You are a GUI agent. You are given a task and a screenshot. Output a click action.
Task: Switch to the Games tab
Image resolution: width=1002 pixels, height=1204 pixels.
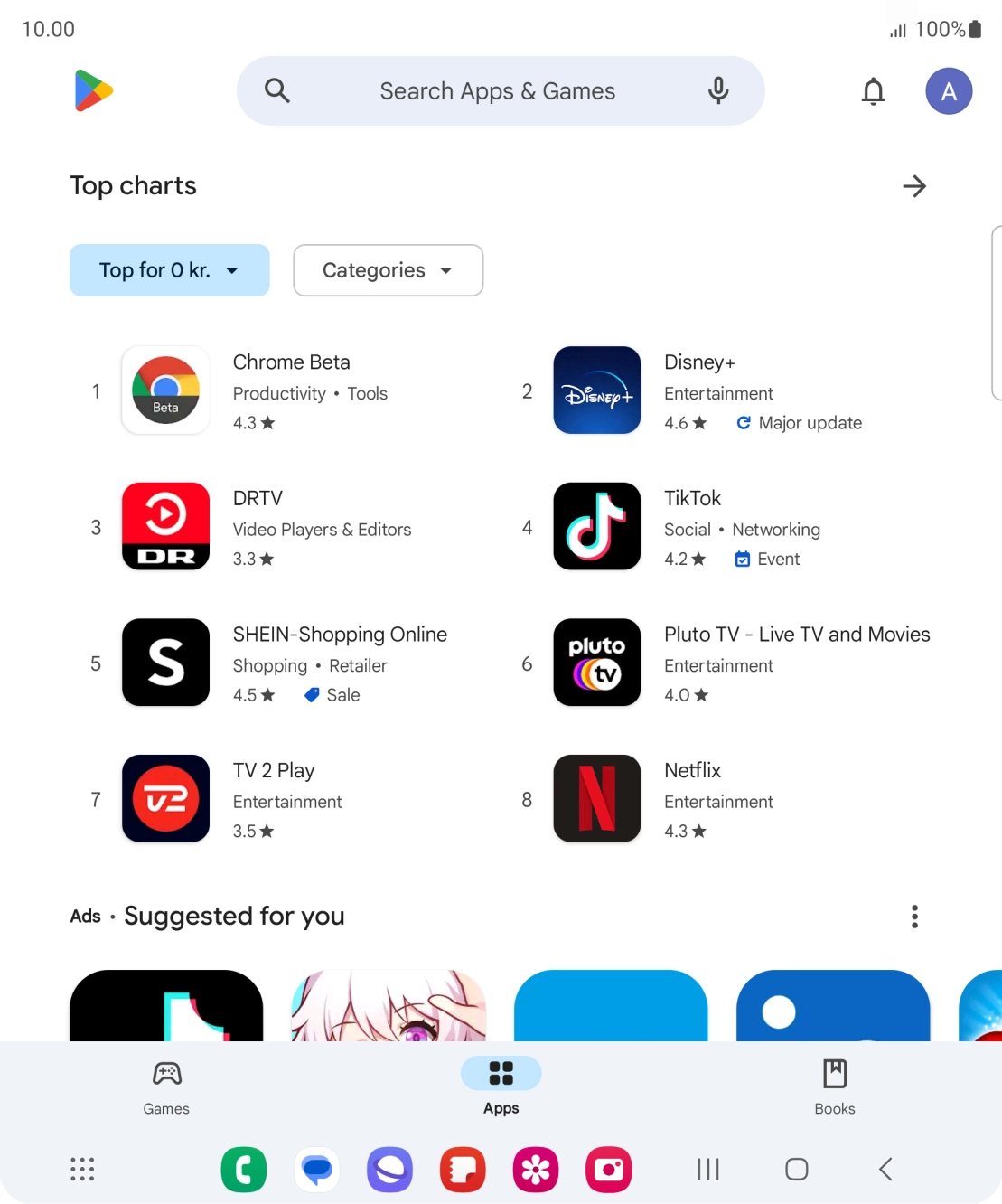[x=165, y=1085]
